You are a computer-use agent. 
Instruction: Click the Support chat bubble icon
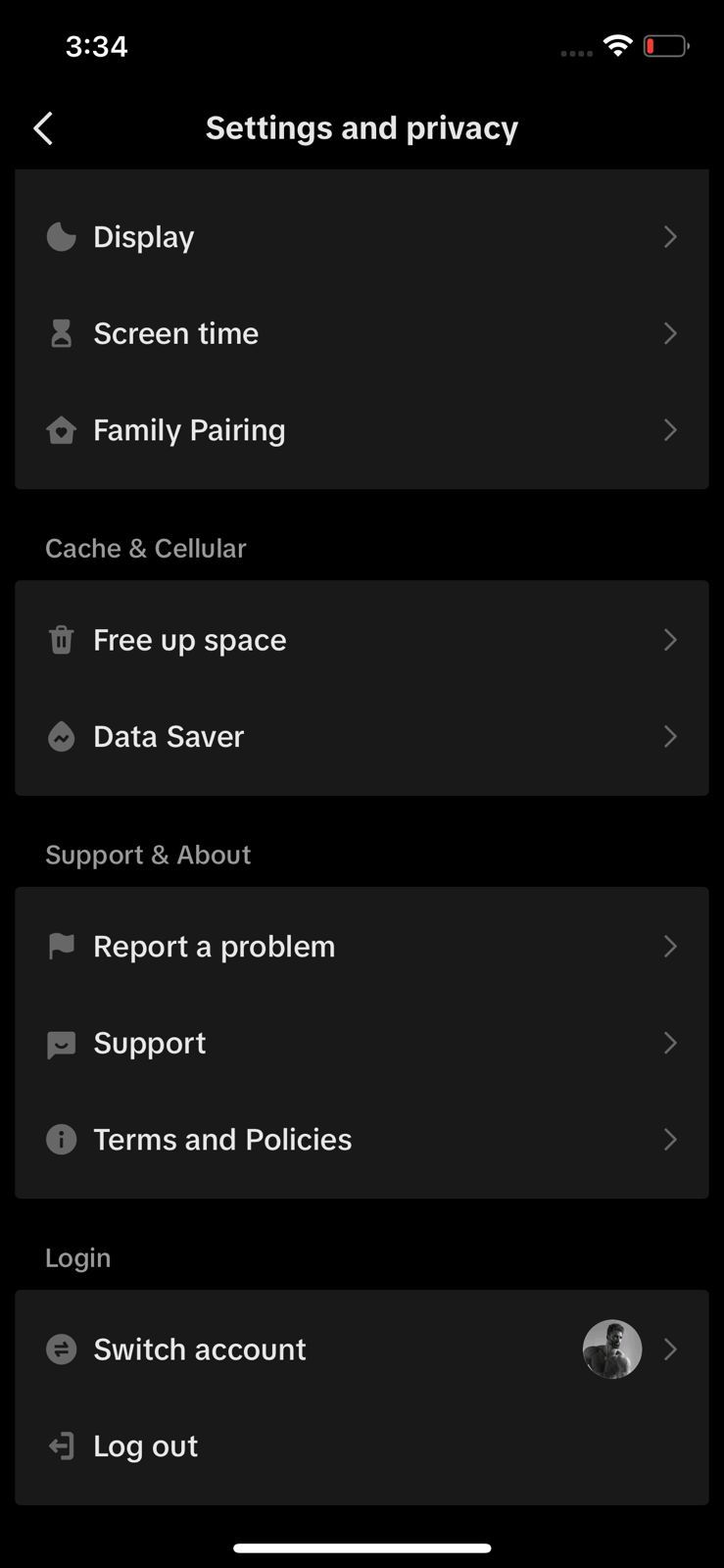tap(61, 1043)
